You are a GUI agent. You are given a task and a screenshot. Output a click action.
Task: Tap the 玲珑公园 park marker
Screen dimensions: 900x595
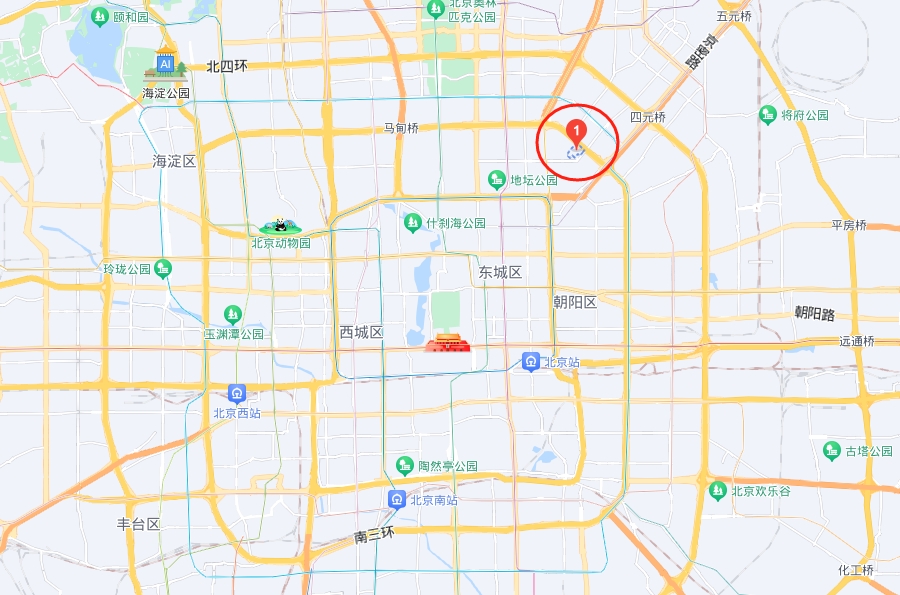pyautogui.click(x=164, y=268)
